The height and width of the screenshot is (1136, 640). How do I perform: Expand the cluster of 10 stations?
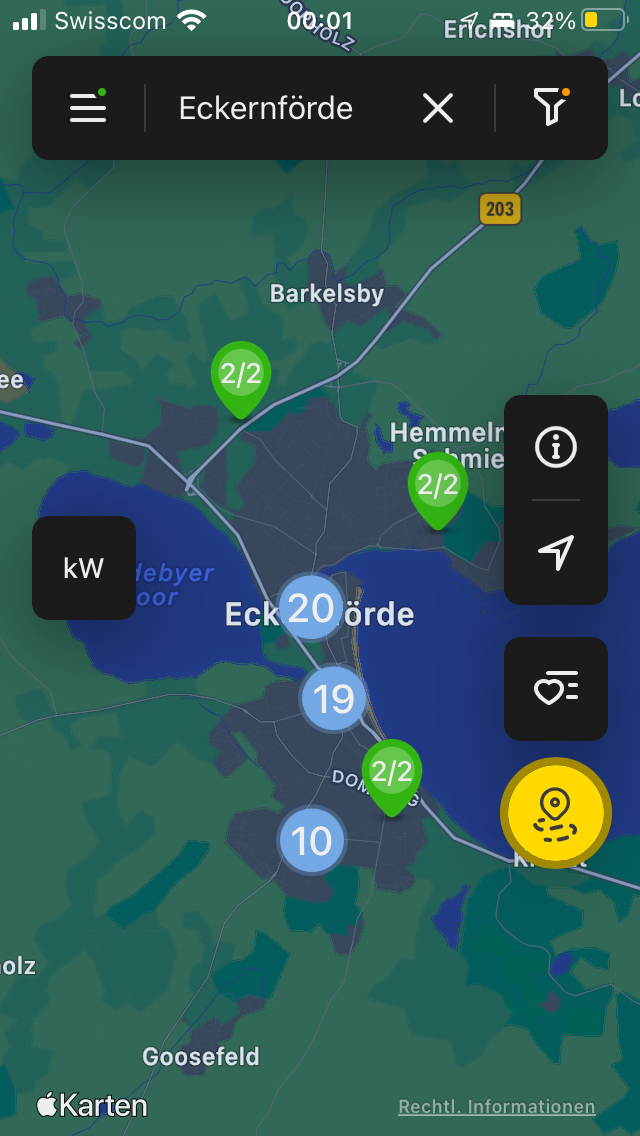pyautogui.click(x=312, y=841)
